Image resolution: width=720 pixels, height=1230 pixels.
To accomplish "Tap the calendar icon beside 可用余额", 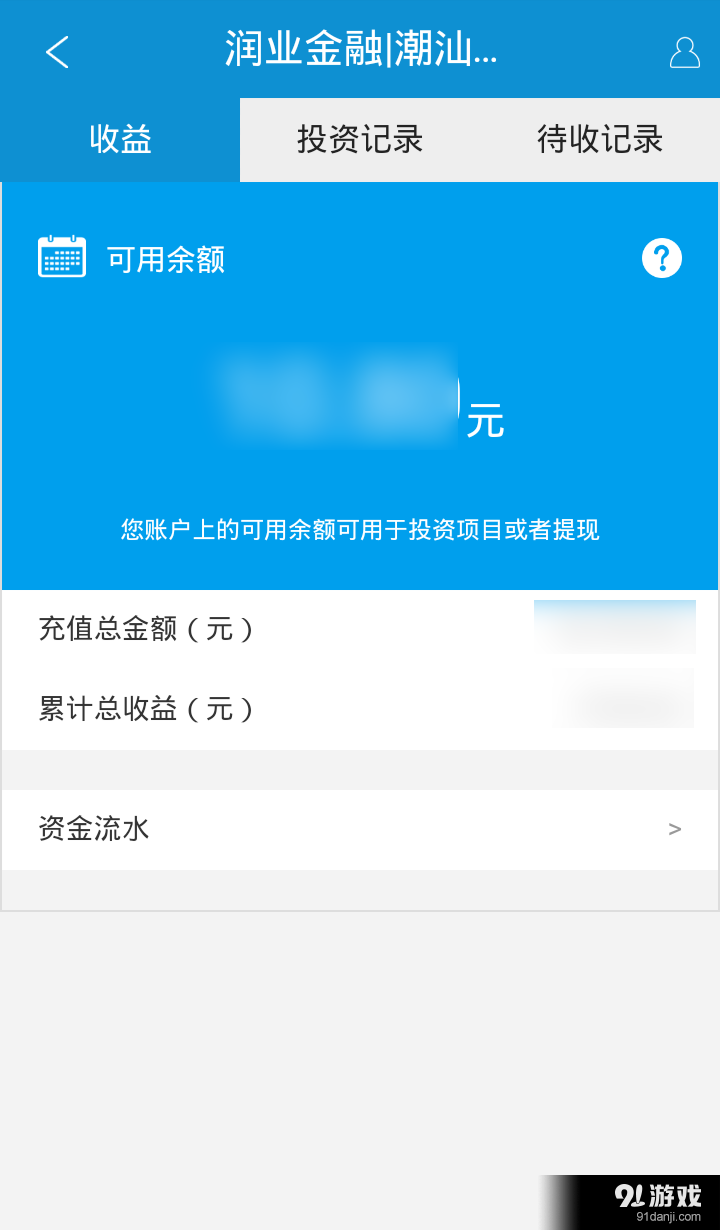I will (61, 257).
